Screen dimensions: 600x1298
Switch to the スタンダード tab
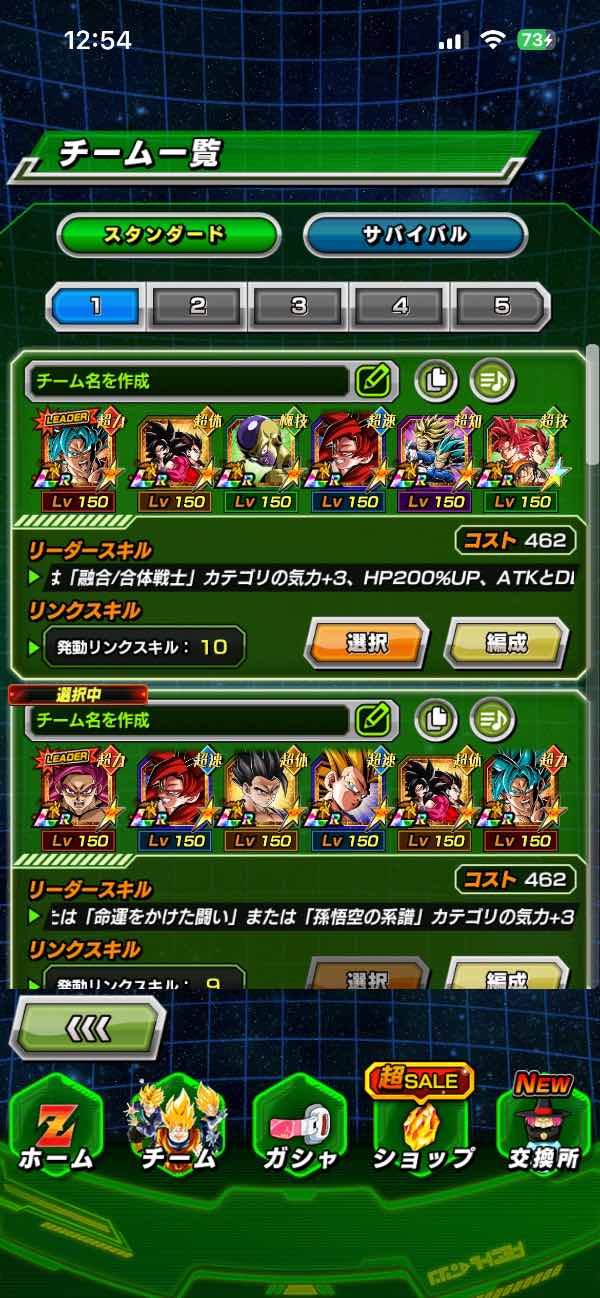tap(168, 235)
